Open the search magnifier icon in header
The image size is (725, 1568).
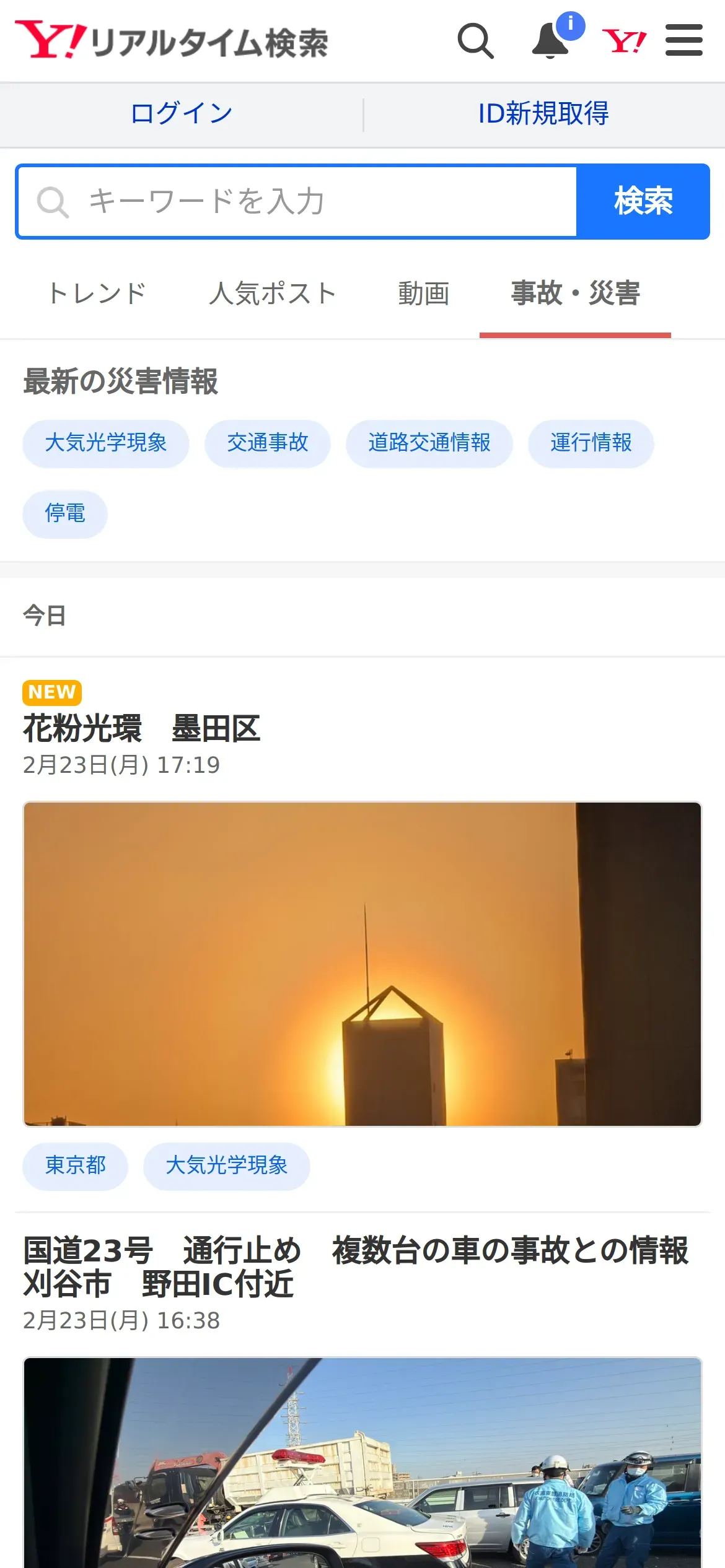pos(475,41)
